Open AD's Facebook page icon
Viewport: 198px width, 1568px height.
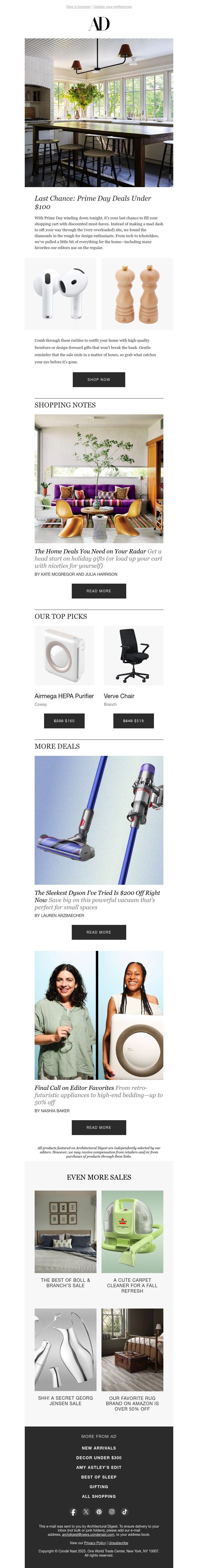[x=73, y=1512]
